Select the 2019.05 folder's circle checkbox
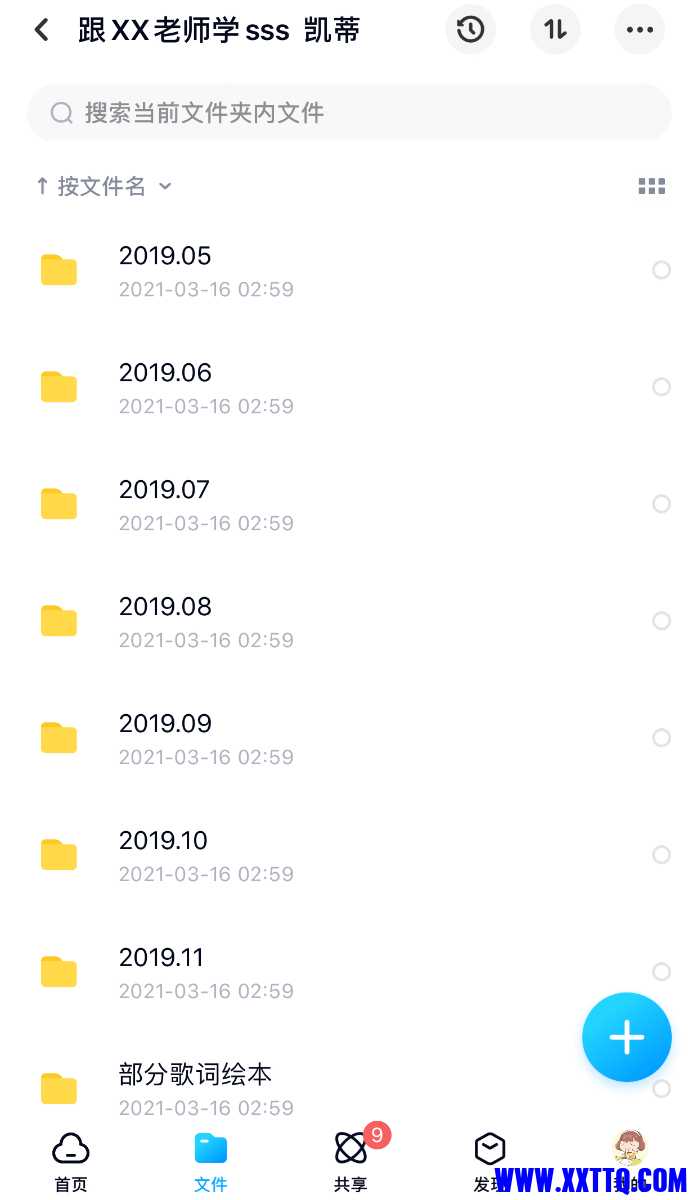The width and height of the screenshot is (692, 1200). [x=661, y=270]
